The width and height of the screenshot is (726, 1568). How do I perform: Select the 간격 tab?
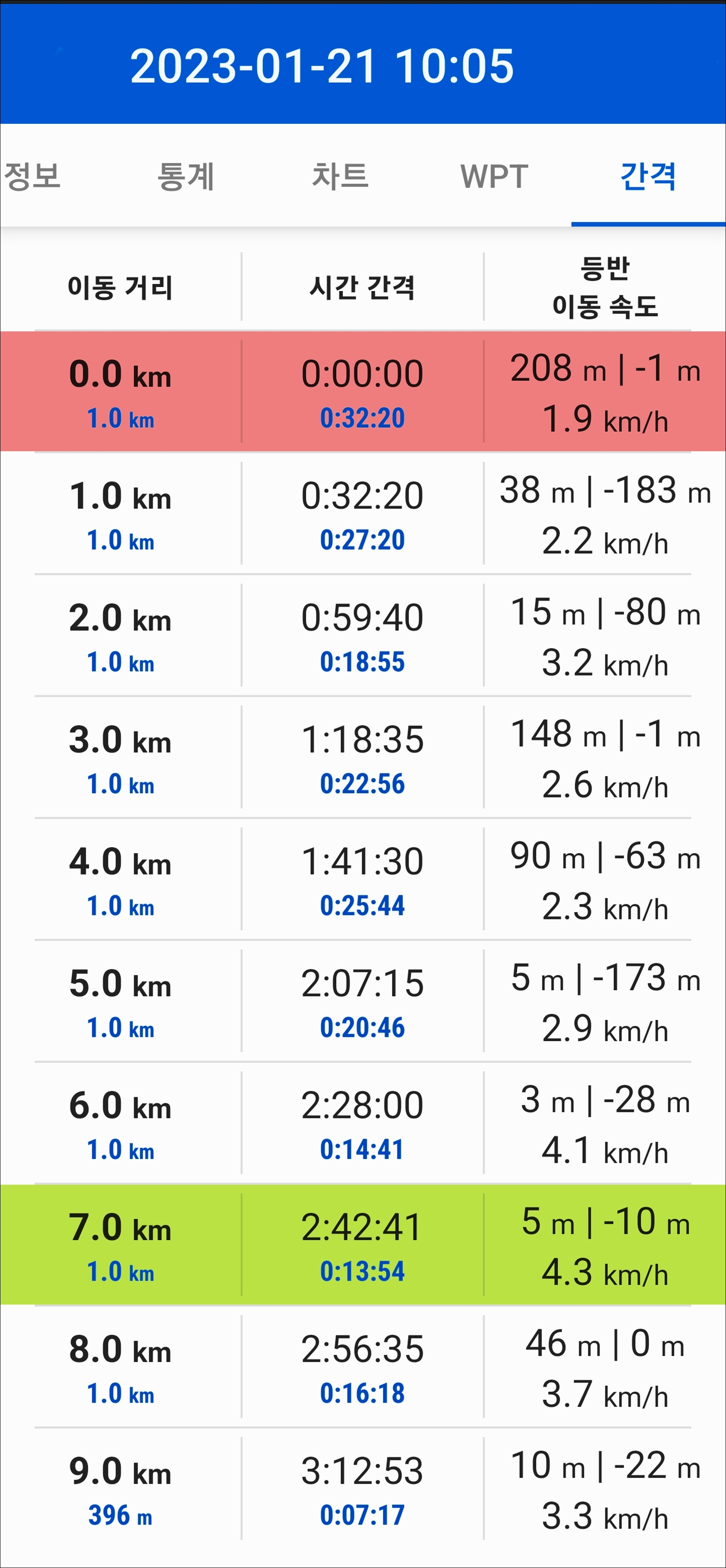pos(648,176)
